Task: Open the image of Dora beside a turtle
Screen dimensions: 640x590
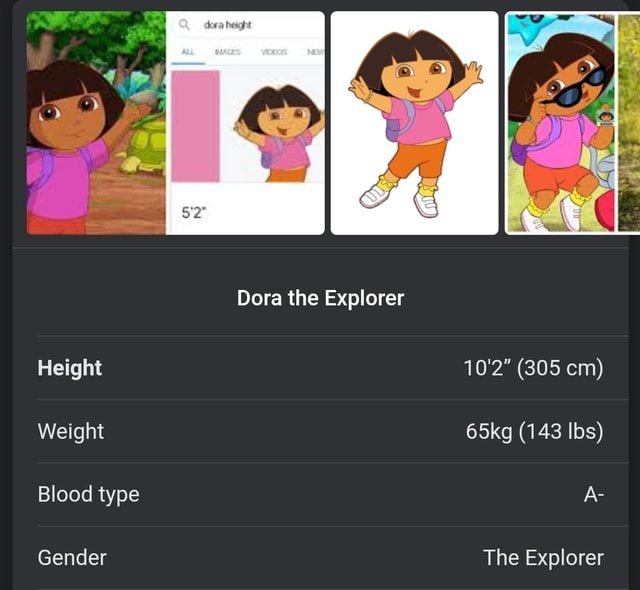Action: tap(96, 123)
